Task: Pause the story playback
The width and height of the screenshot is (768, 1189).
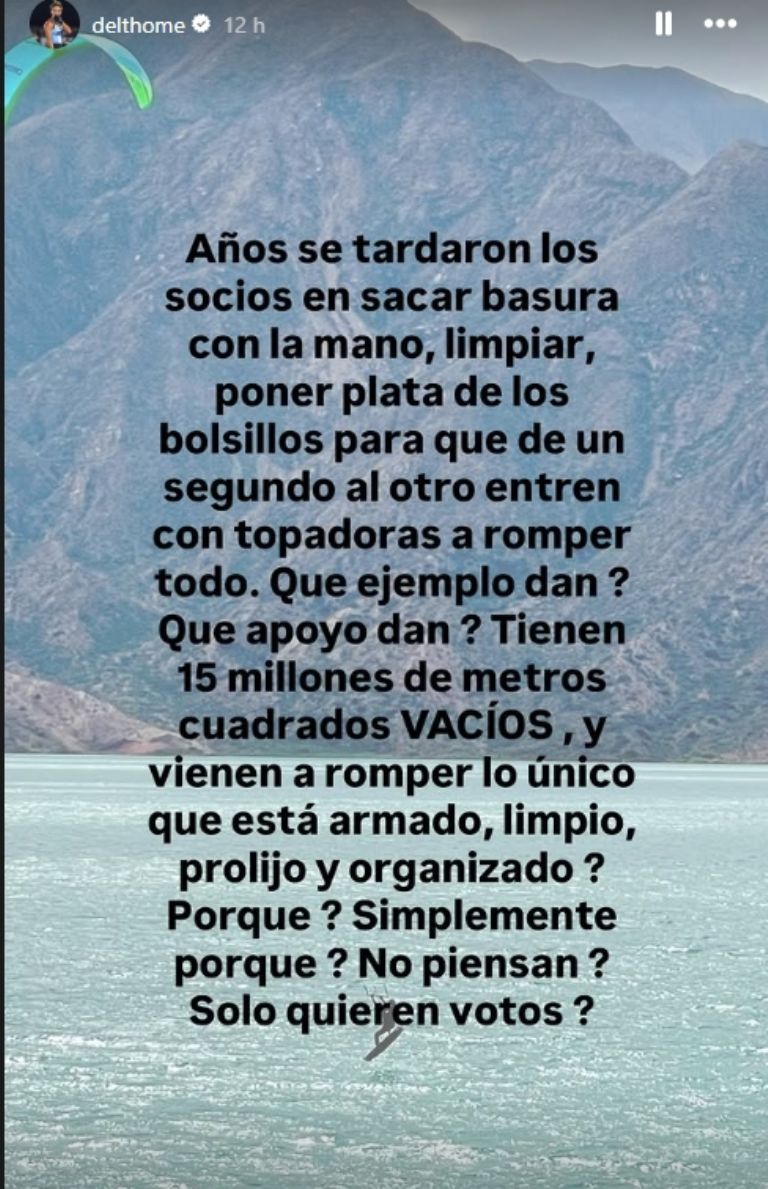Action: [x=663, y=25]
